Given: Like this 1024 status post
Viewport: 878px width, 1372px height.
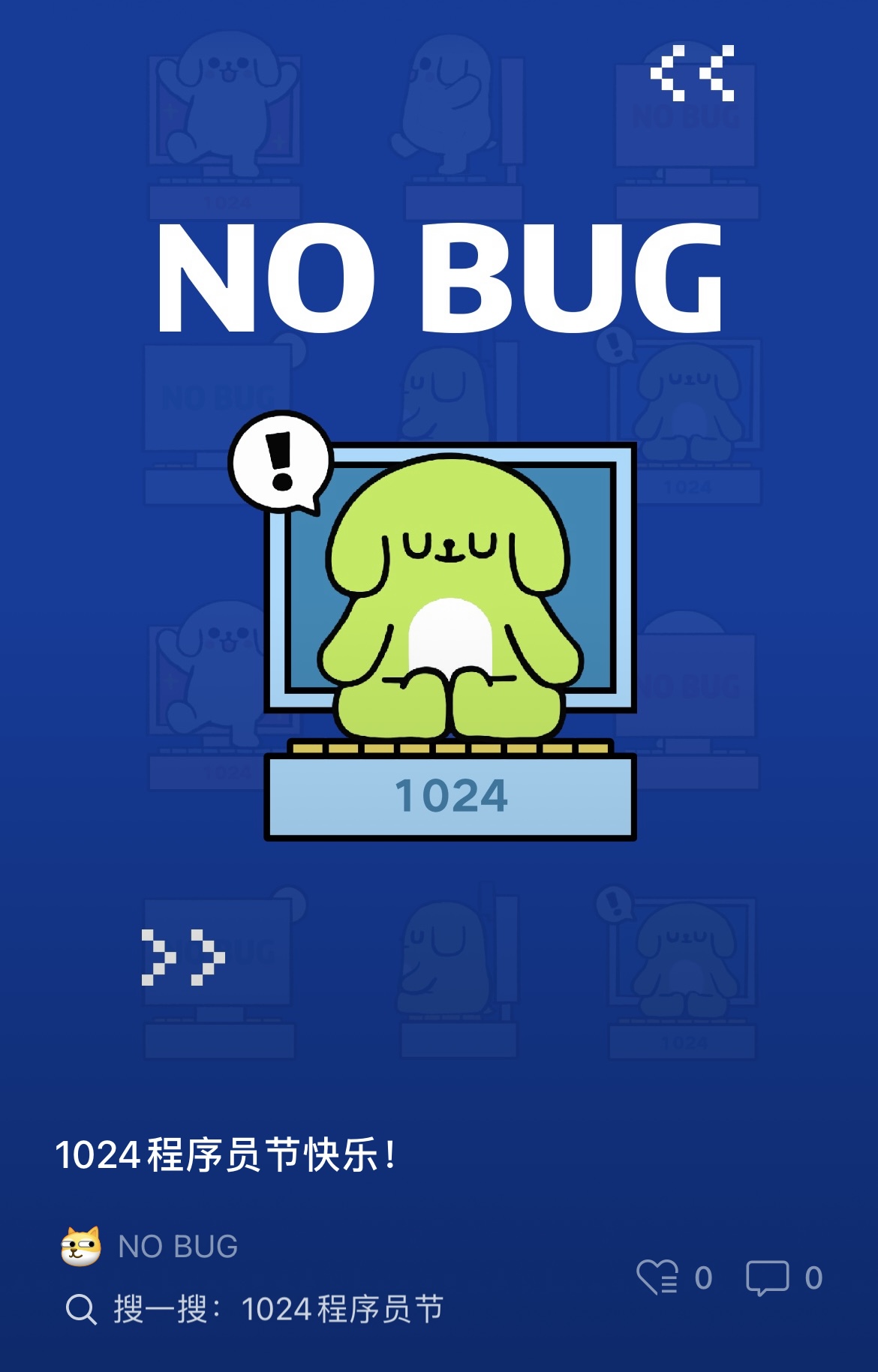Looking at the screenshot, I should point(657,1277).
